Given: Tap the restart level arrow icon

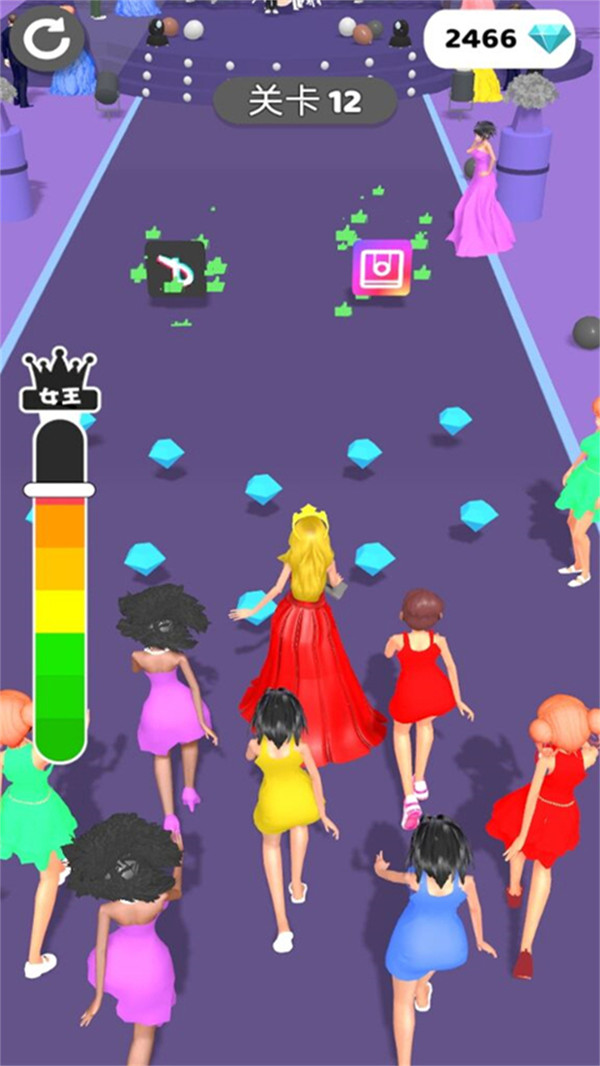Looking at the screenshot, I should tap(47, 40).
